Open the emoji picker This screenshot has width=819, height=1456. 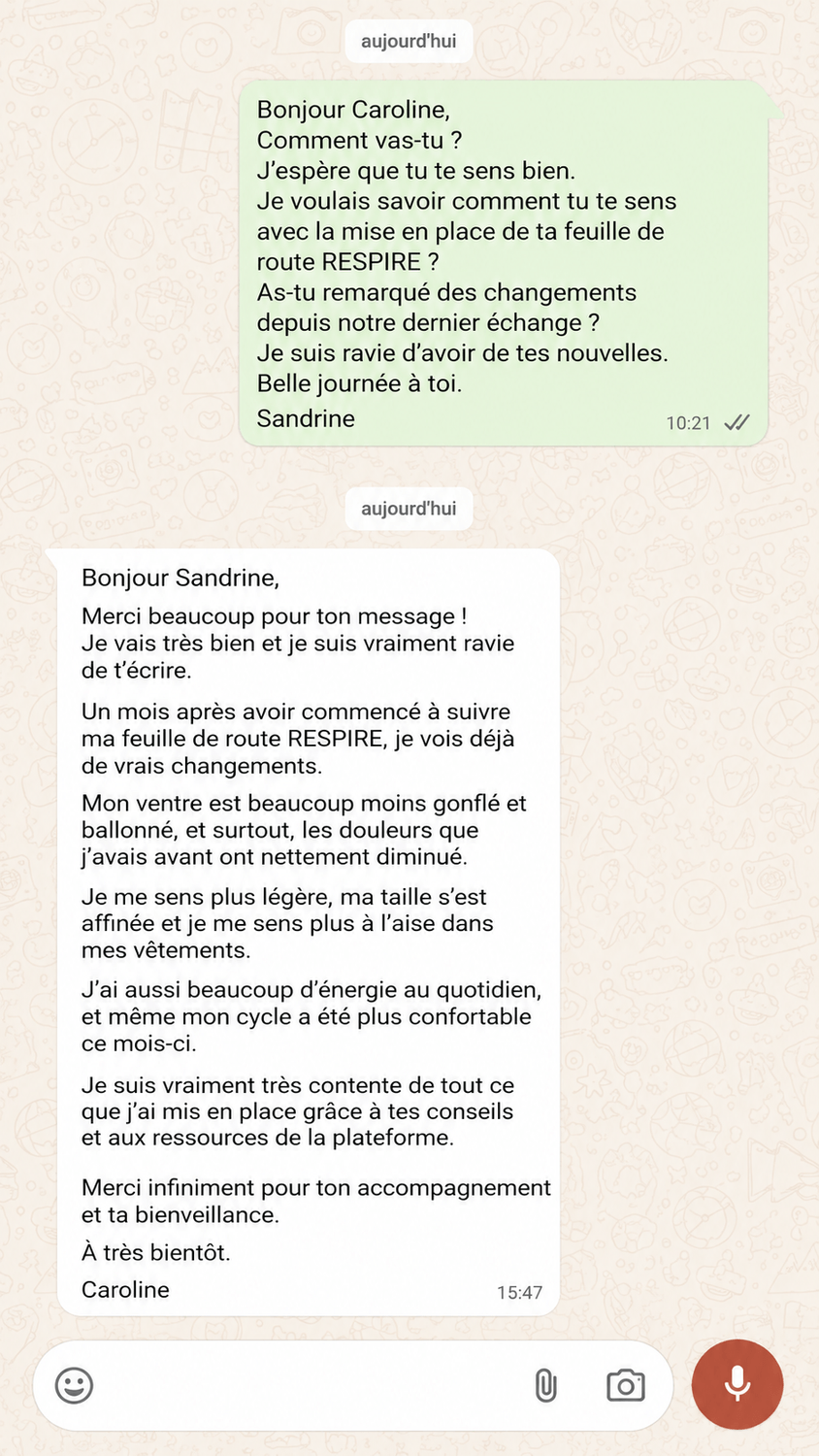tap(74, 1385)
